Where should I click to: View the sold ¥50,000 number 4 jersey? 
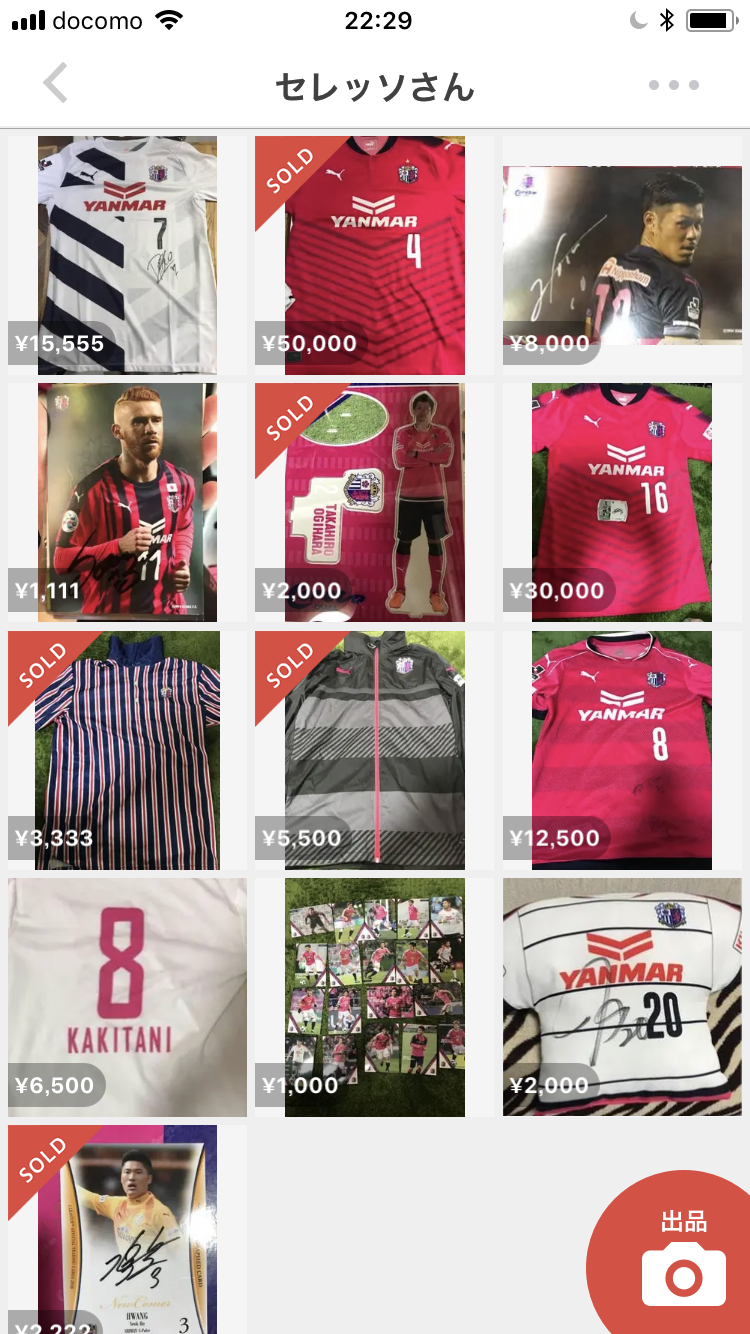pos(374,255)
